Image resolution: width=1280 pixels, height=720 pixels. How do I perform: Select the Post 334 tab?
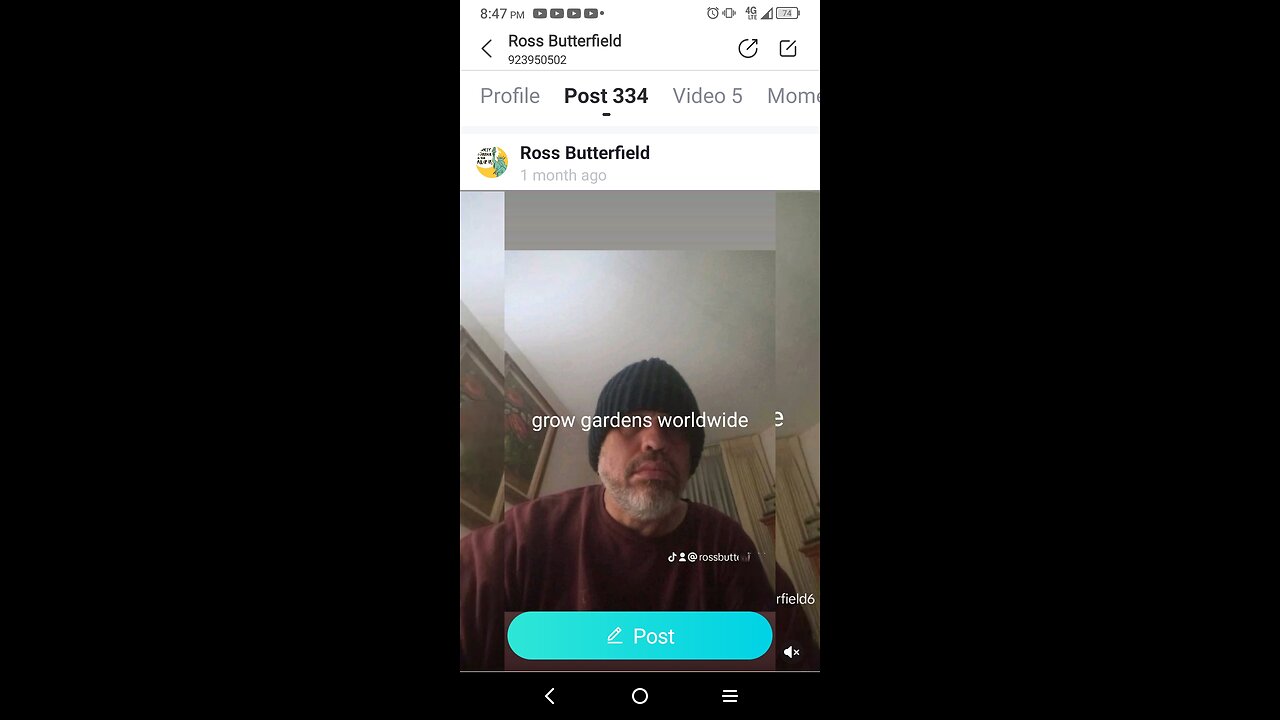pos(606,96)
